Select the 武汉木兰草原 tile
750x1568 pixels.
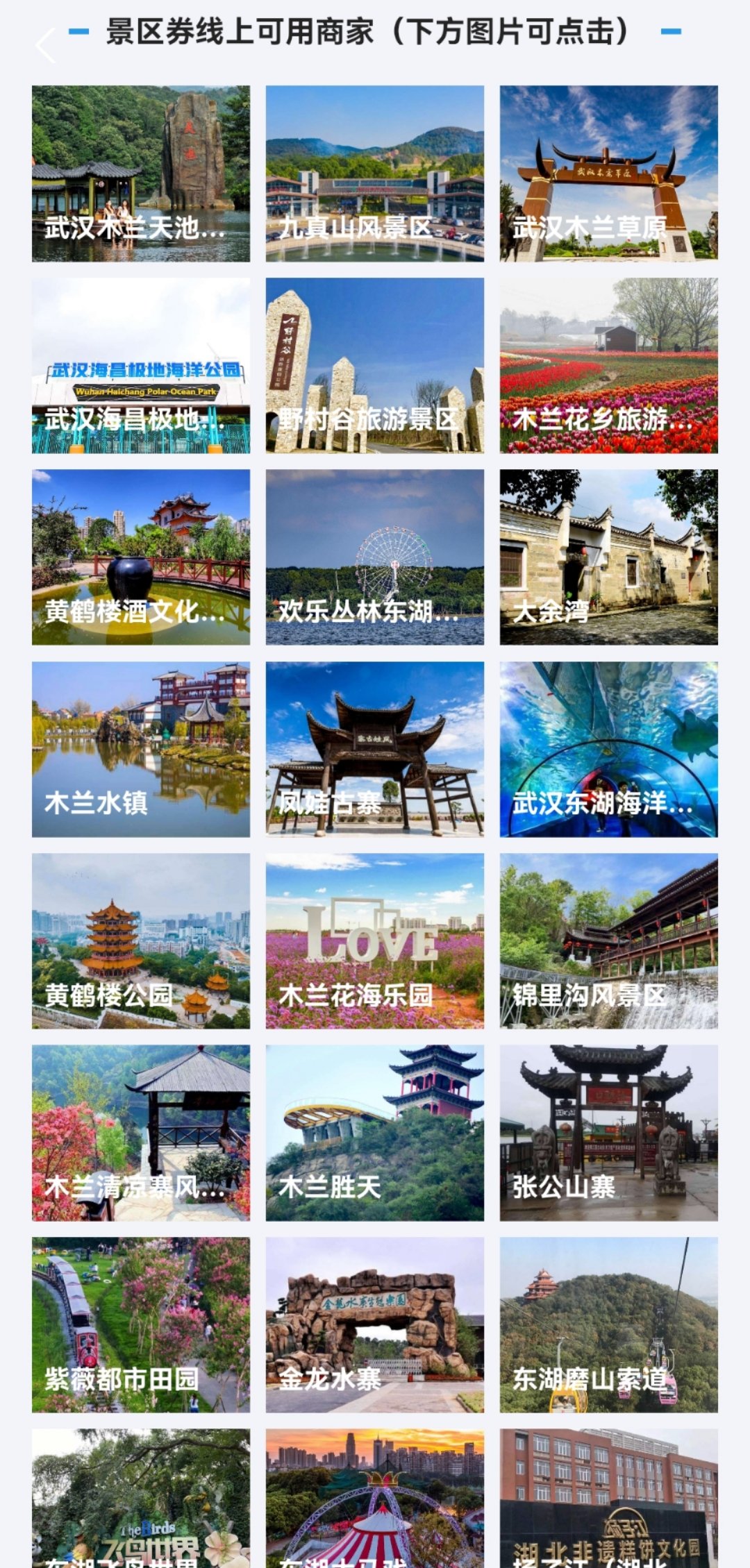click(x=608, y=174)
